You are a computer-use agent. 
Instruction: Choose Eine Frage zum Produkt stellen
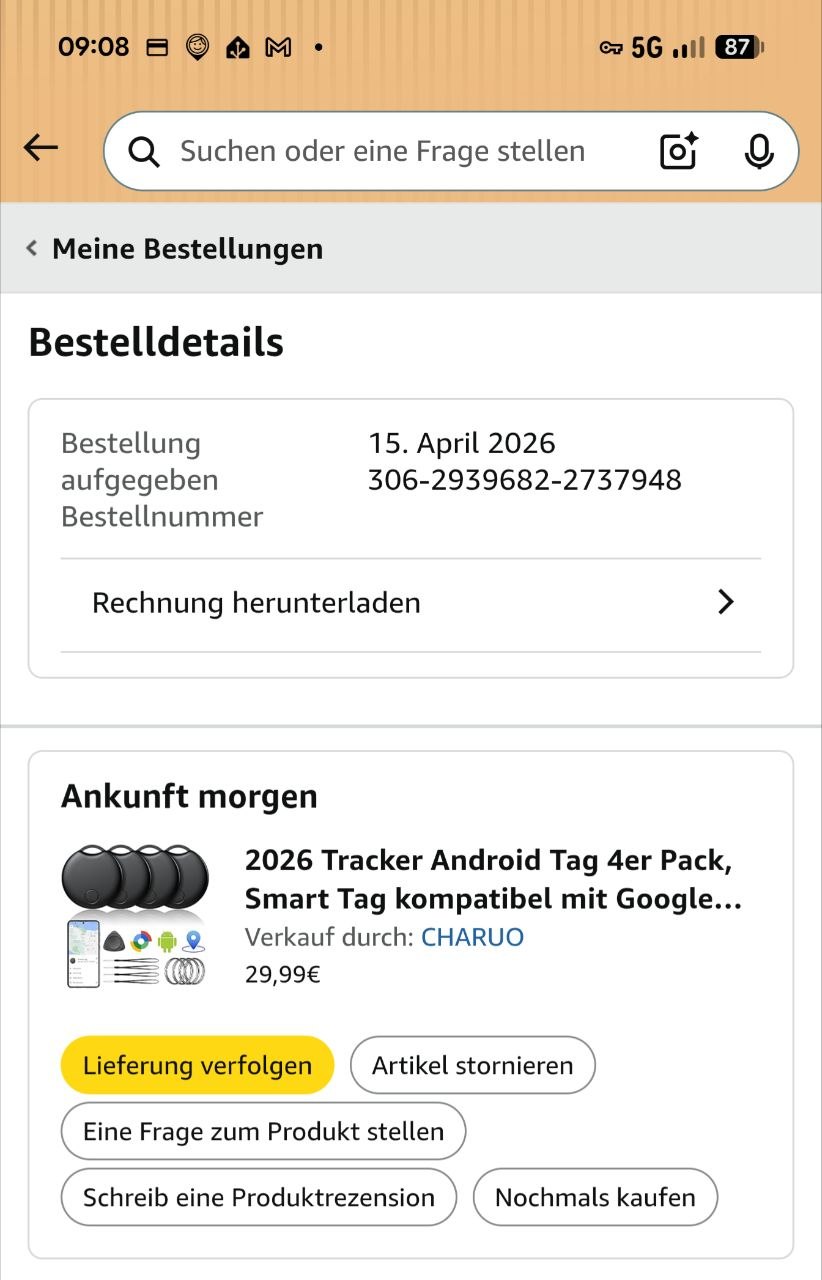263,1131
